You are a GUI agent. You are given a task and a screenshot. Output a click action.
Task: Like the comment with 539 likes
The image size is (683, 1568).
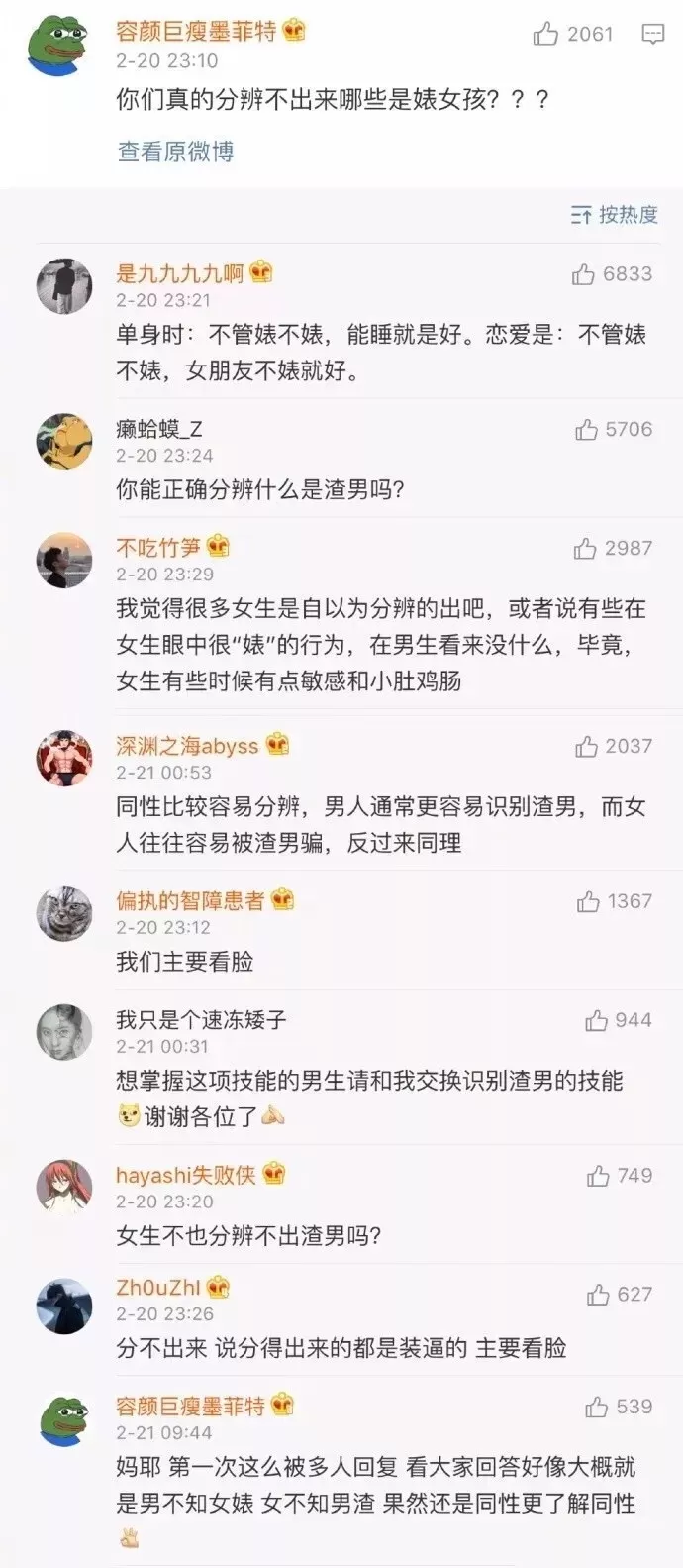[597, 1408]
